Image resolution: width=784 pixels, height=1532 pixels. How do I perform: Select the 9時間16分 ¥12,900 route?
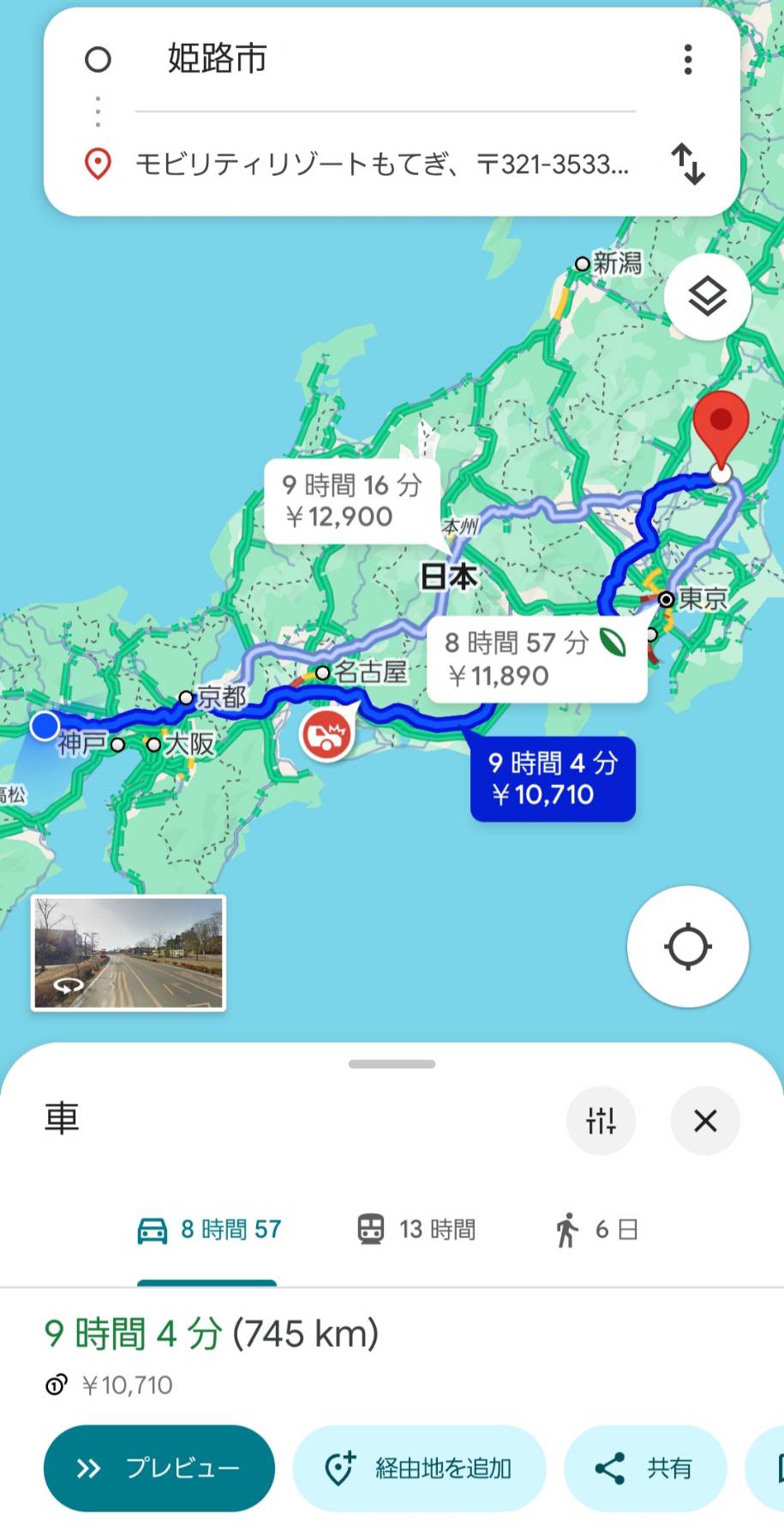(x=352, y=501)
